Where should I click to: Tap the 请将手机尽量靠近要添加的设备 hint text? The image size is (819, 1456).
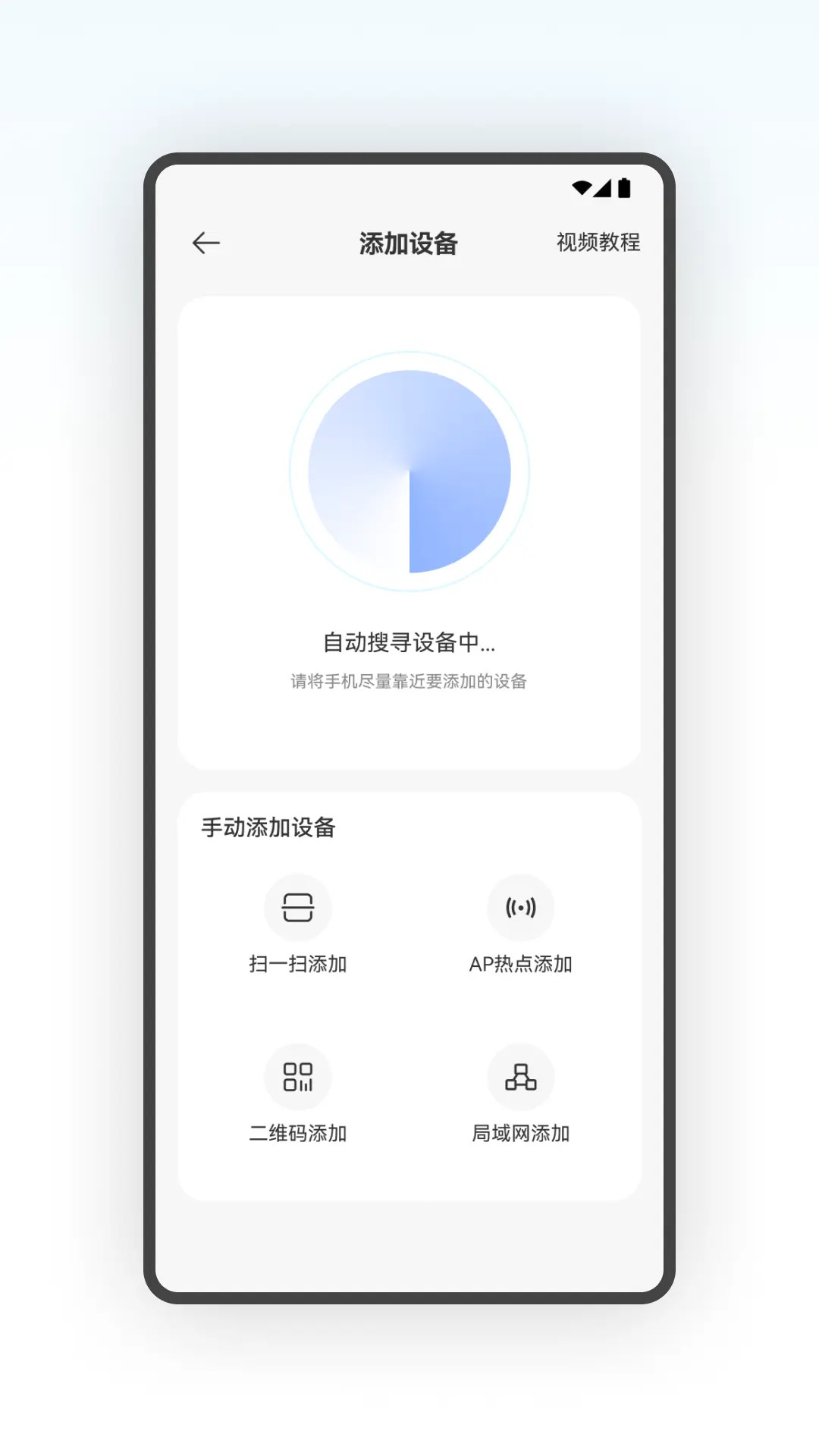click(409, 682)
